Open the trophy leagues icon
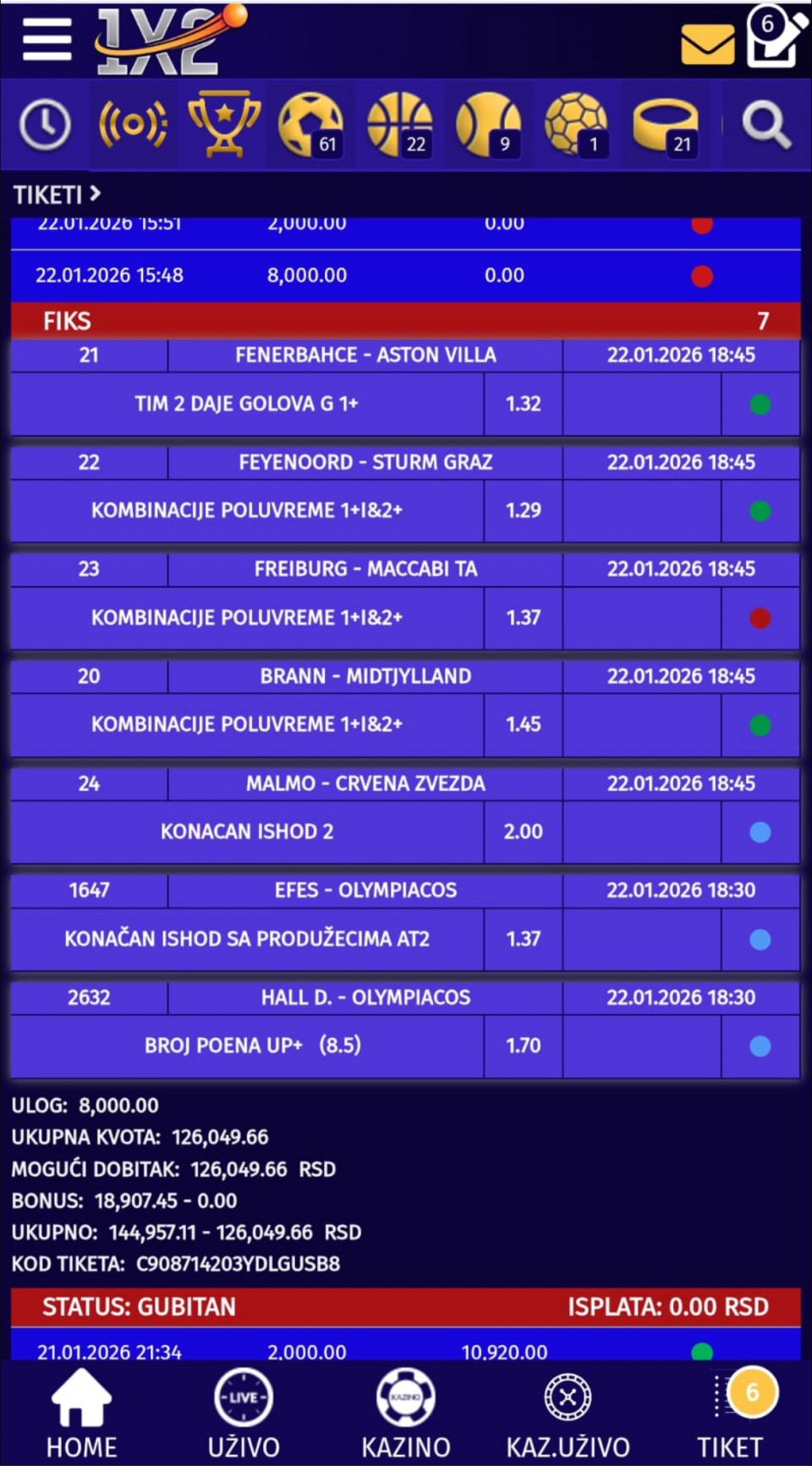Screen dimensions: 812x1466 tap(223, 125)
